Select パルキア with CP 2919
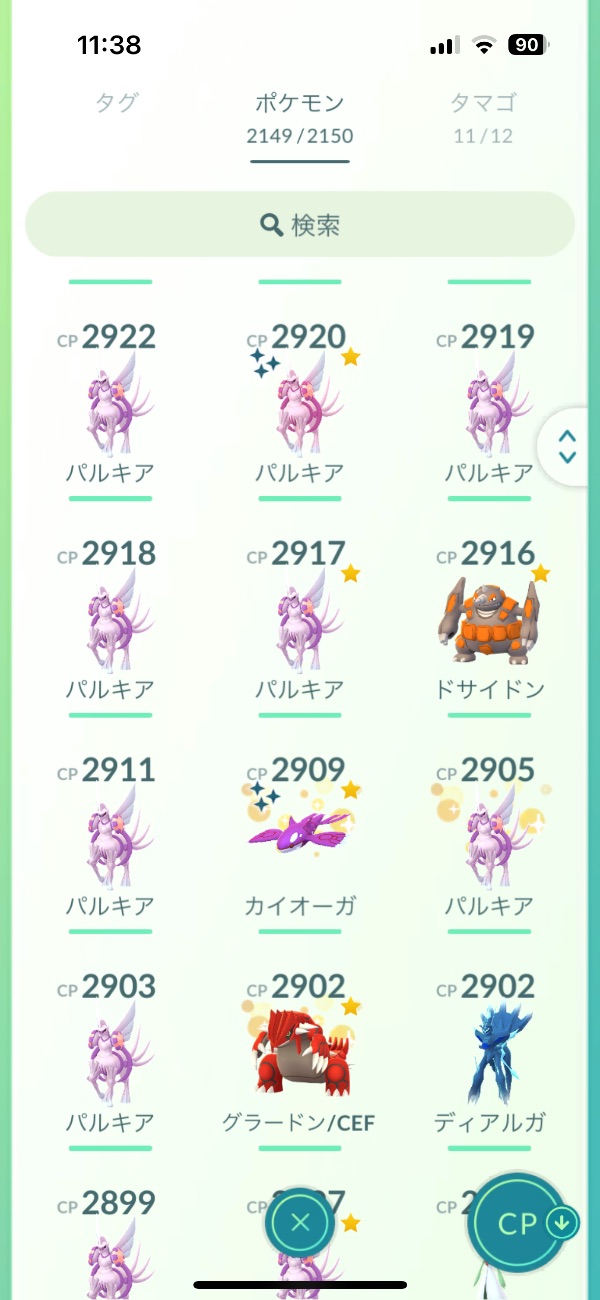 click(x=490, y=412)
